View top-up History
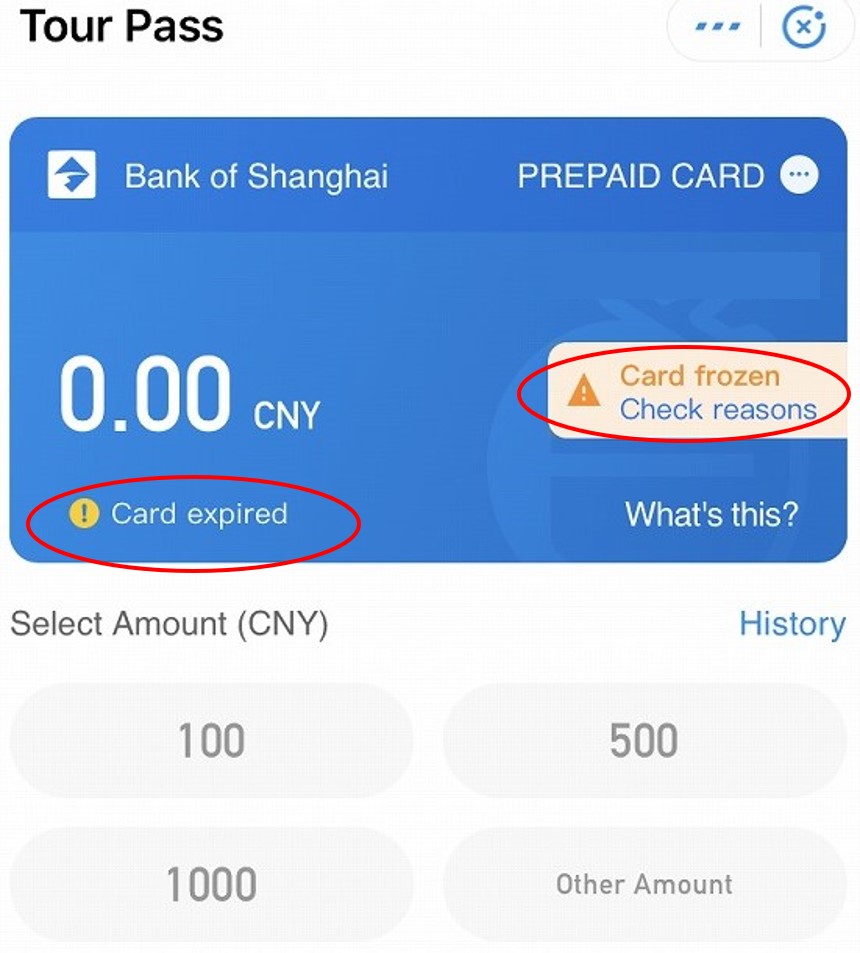This screenshot has width=860, height=953. coord(792,624)
